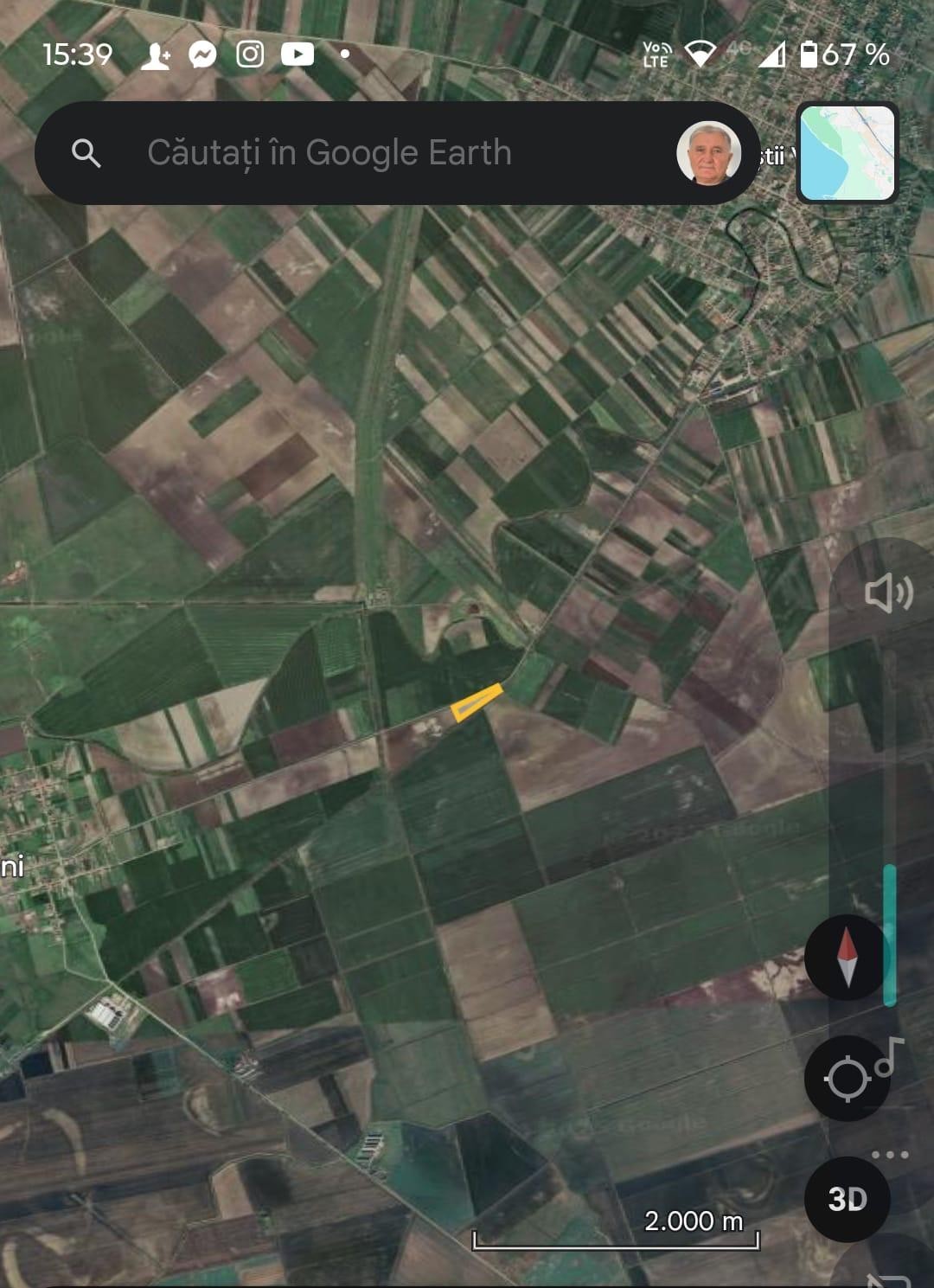Open the account profile picture

pyautogui.click(x=708, y=153)
